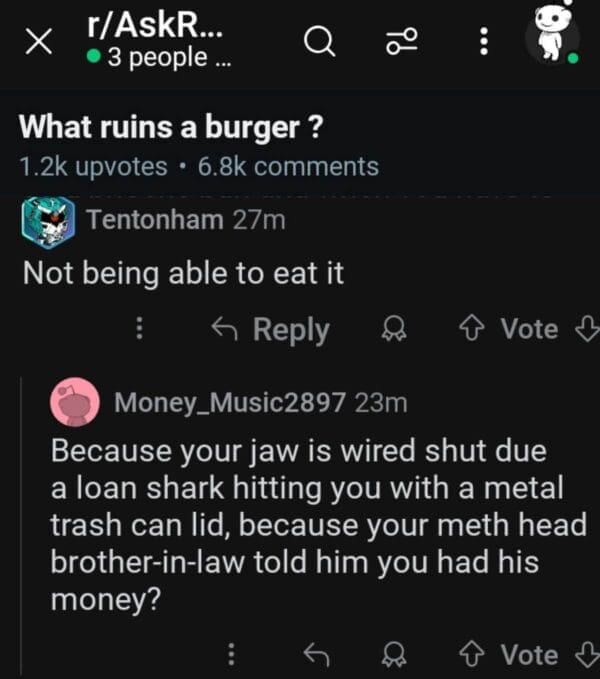Open more options on Tentonham's comment
This screenshot has height=679, width=600.
(x=141, y=329)
